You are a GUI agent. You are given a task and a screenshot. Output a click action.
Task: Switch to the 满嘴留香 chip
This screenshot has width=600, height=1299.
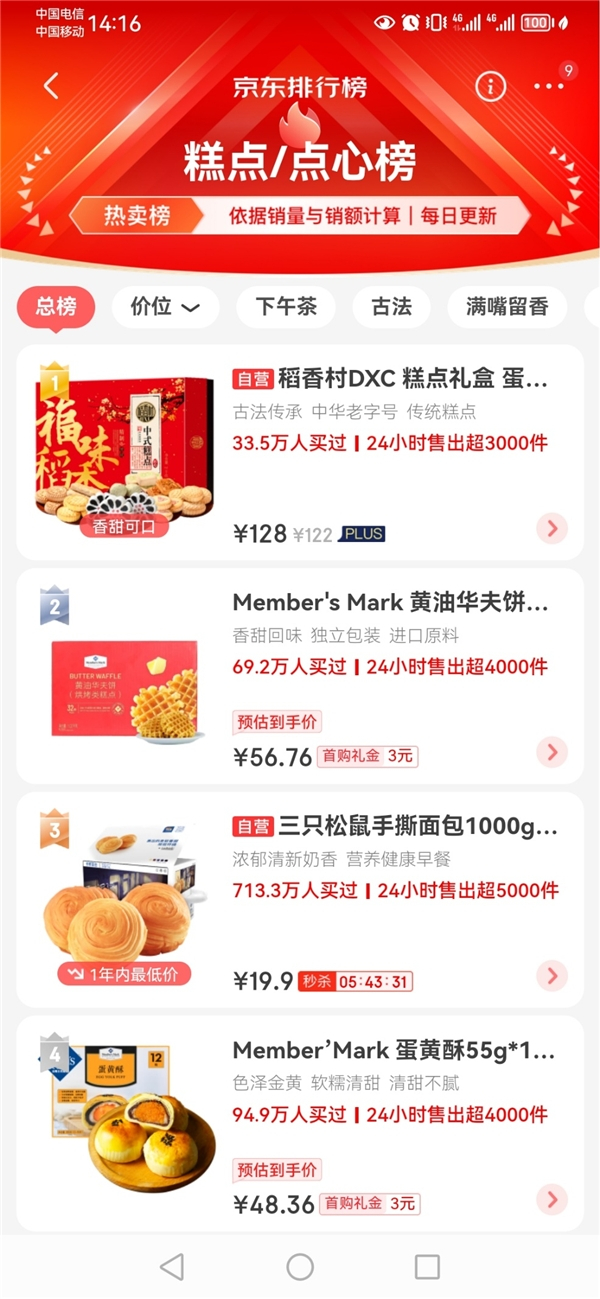pos(507,307)
